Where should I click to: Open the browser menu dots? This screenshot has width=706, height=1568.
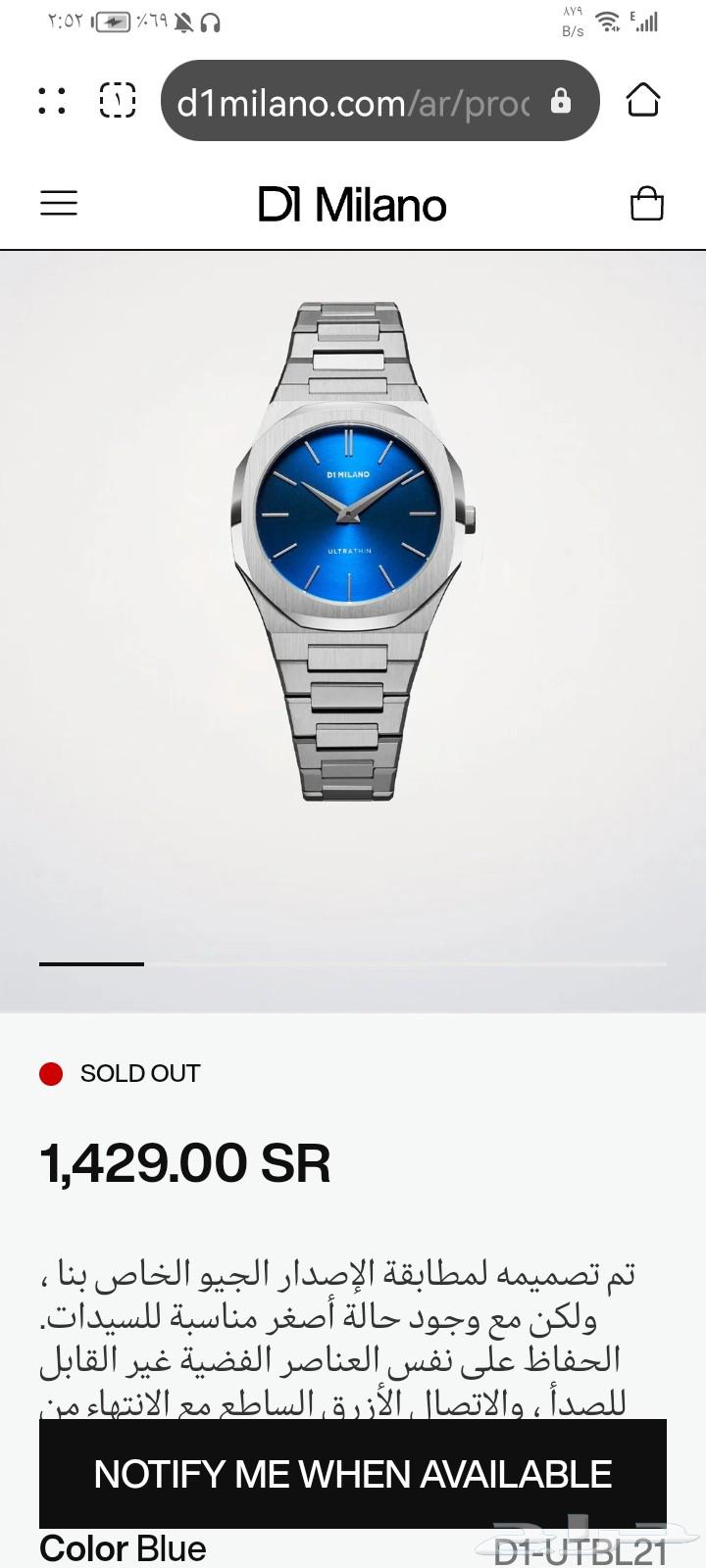[52, 100]
